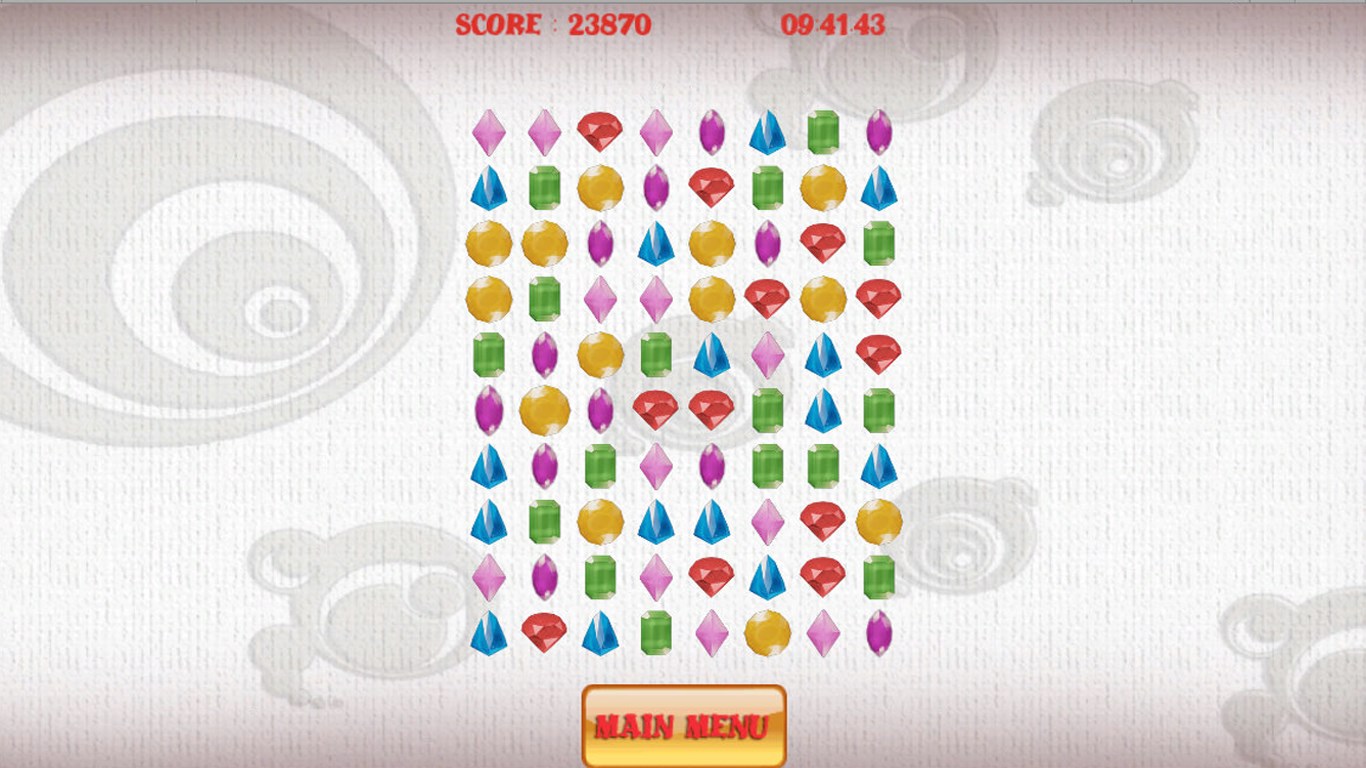Open the Main Menu button
Image resolution: width=1366 pixels, height=768 pixels.
pyautogui.click(x=684, y=726)
